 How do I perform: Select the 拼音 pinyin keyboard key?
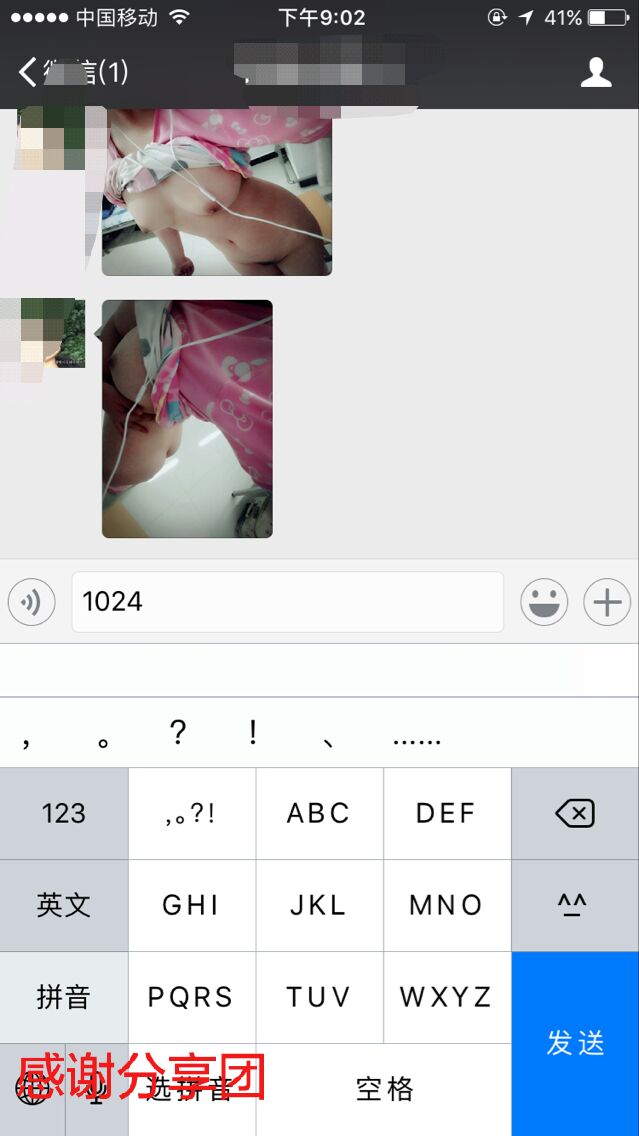[64, 997]
